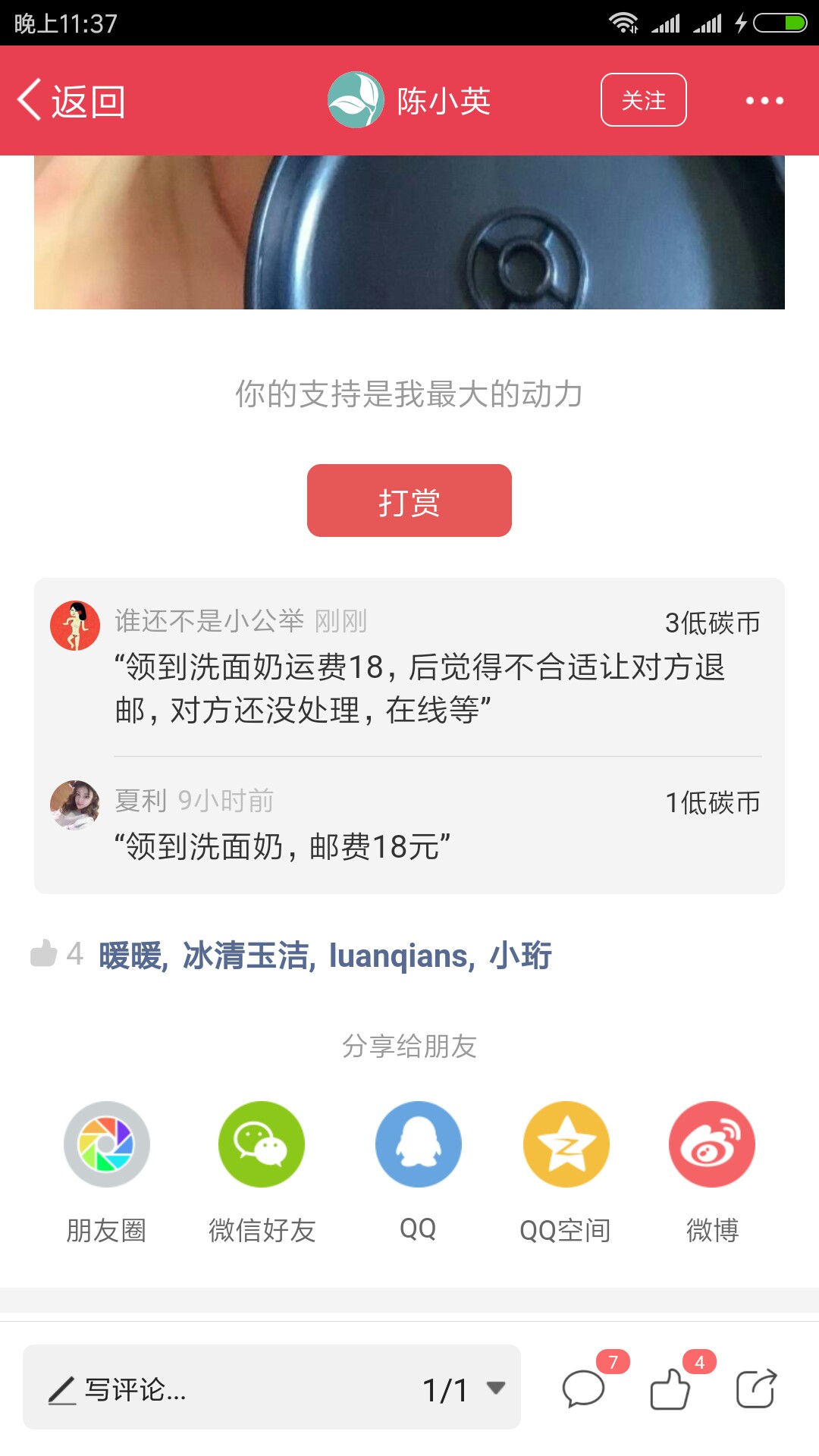Go back with the 返回 button

click(71, 101)
